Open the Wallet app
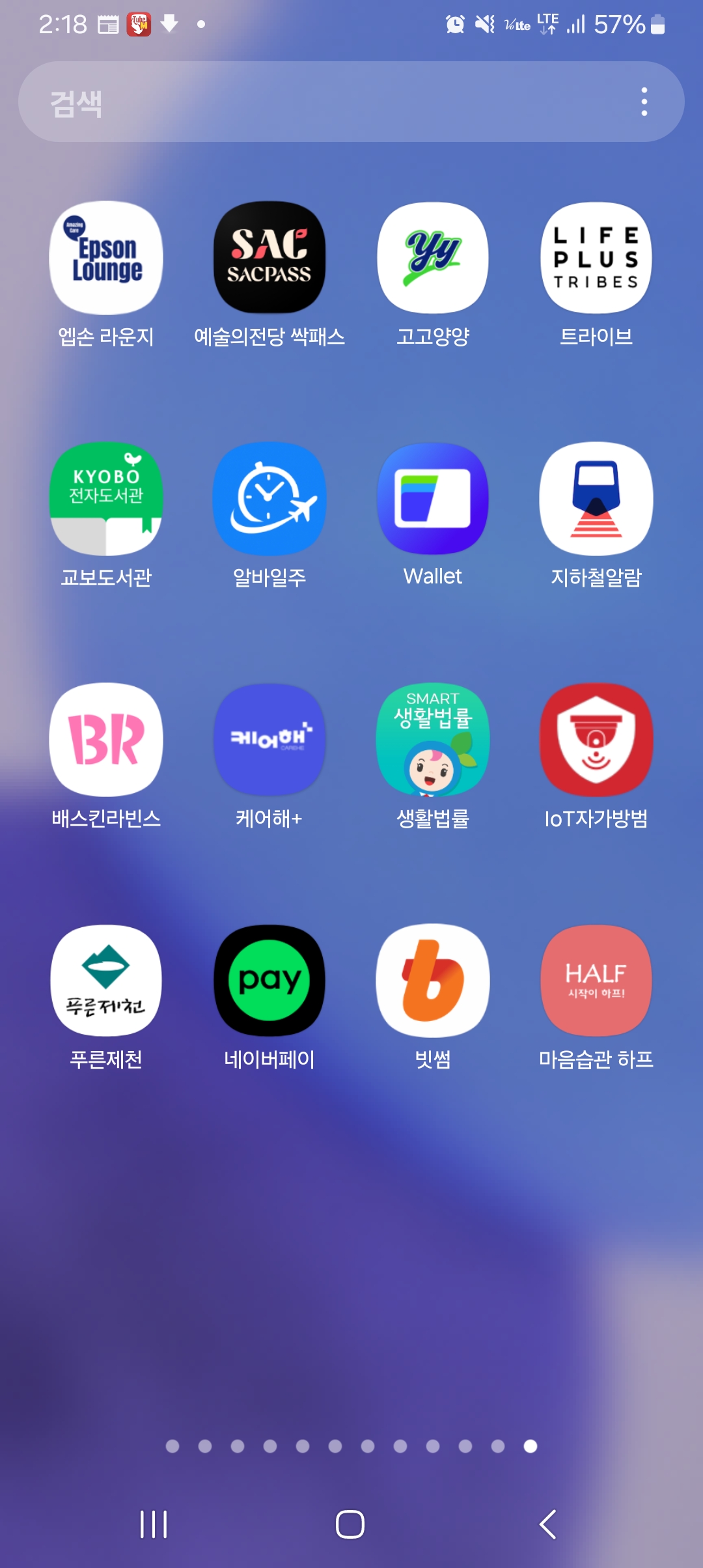This screenshot has height=1568, width=703. pyautogui.click(x=433, y=499)
